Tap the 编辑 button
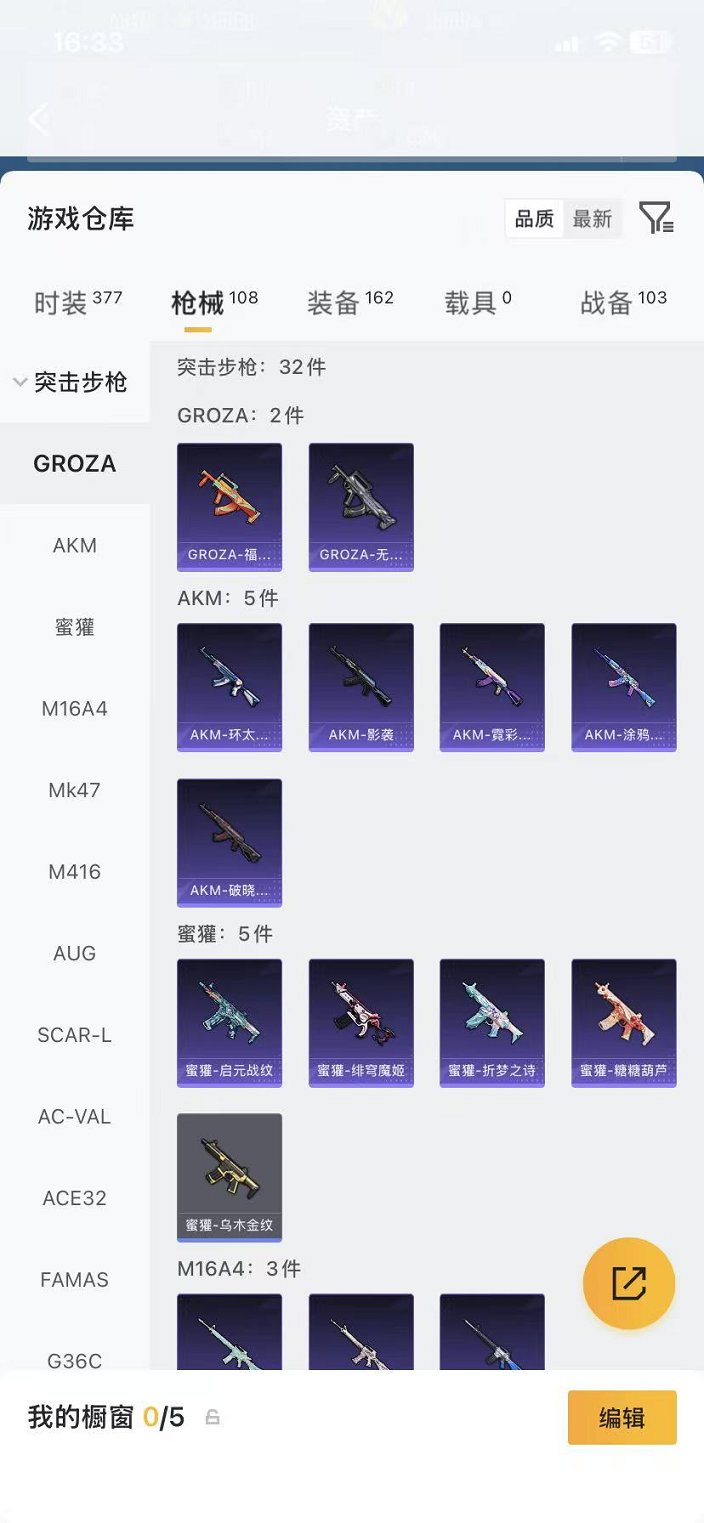 622,1417
